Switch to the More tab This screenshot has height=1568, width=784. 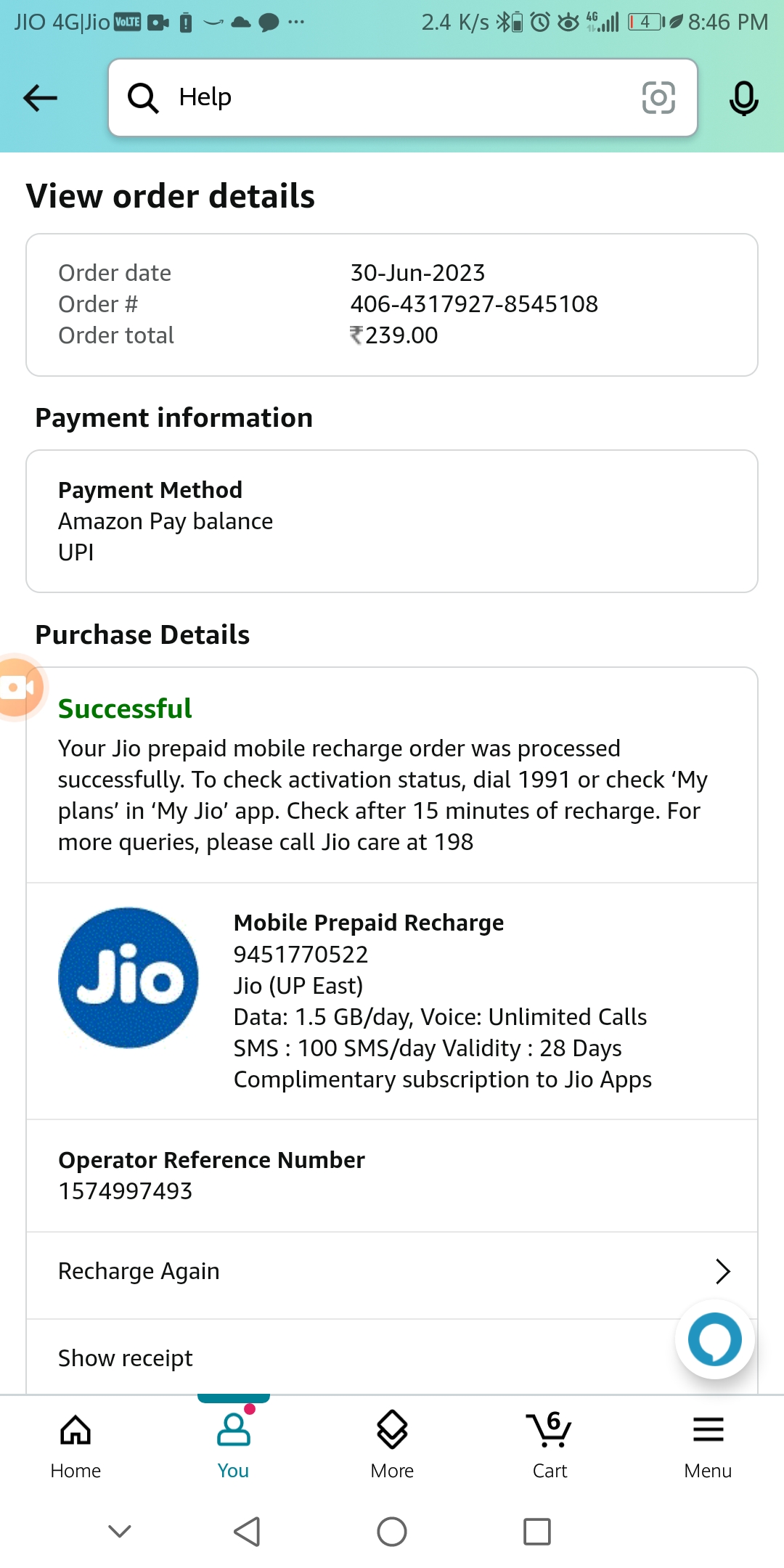(x=392, y=1445)
